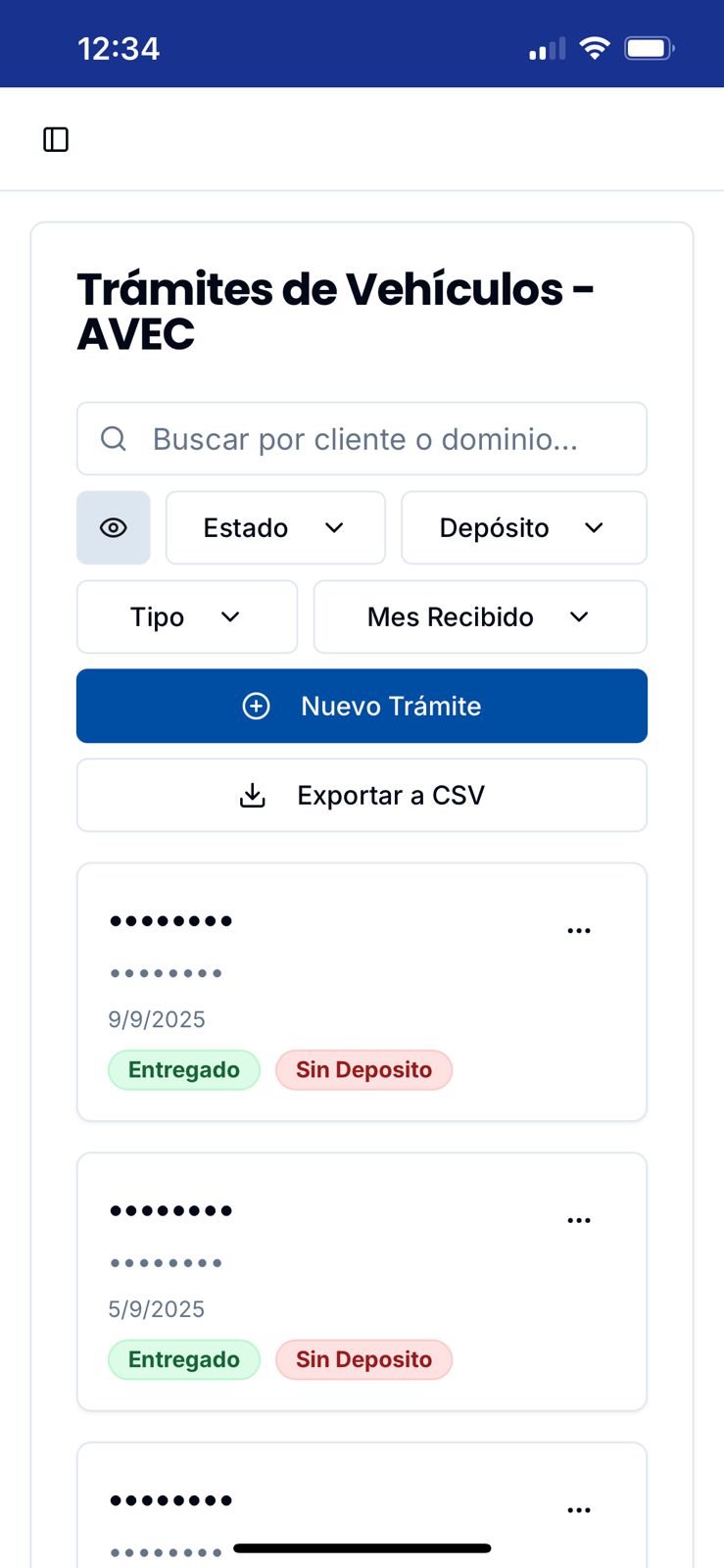This screenshot has width=724, height=1568.
Task: Export the list with Exportar a CSV
Action: click(x=362, y=795)
